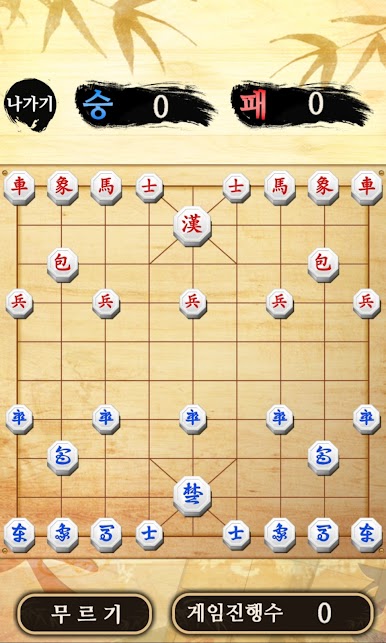
Task: Select the red 漢 king piece
Action: (x=192, y=226)
